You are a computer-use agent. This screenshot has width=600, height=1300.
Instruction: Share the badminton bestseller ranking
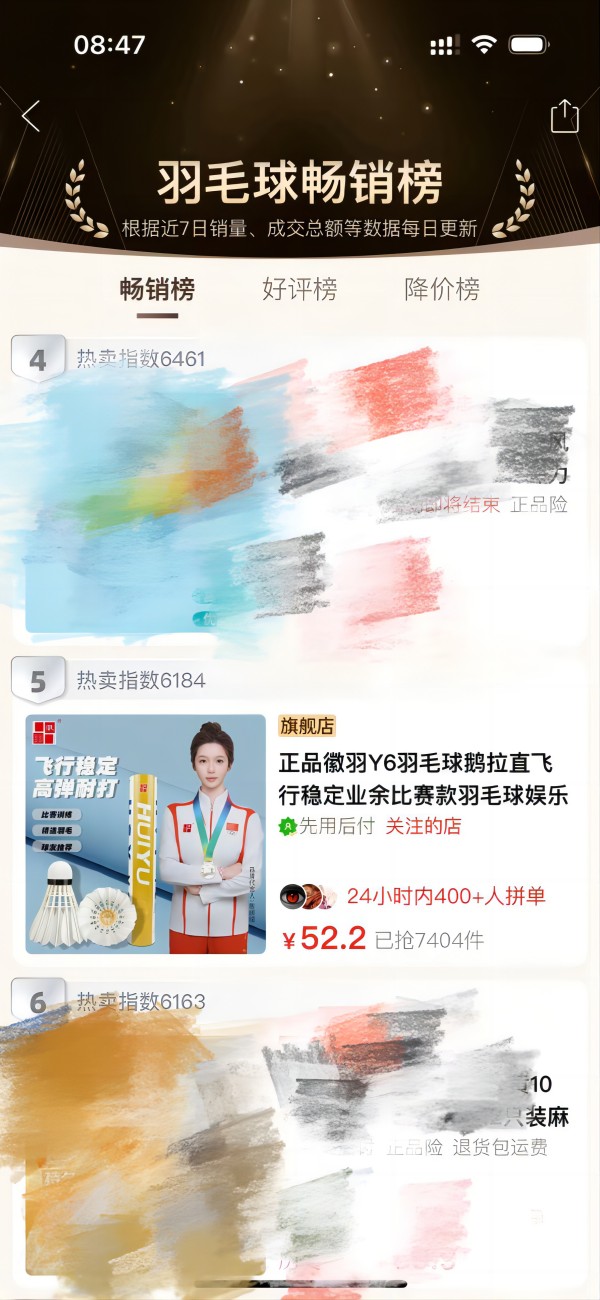(x=565, y=115)
